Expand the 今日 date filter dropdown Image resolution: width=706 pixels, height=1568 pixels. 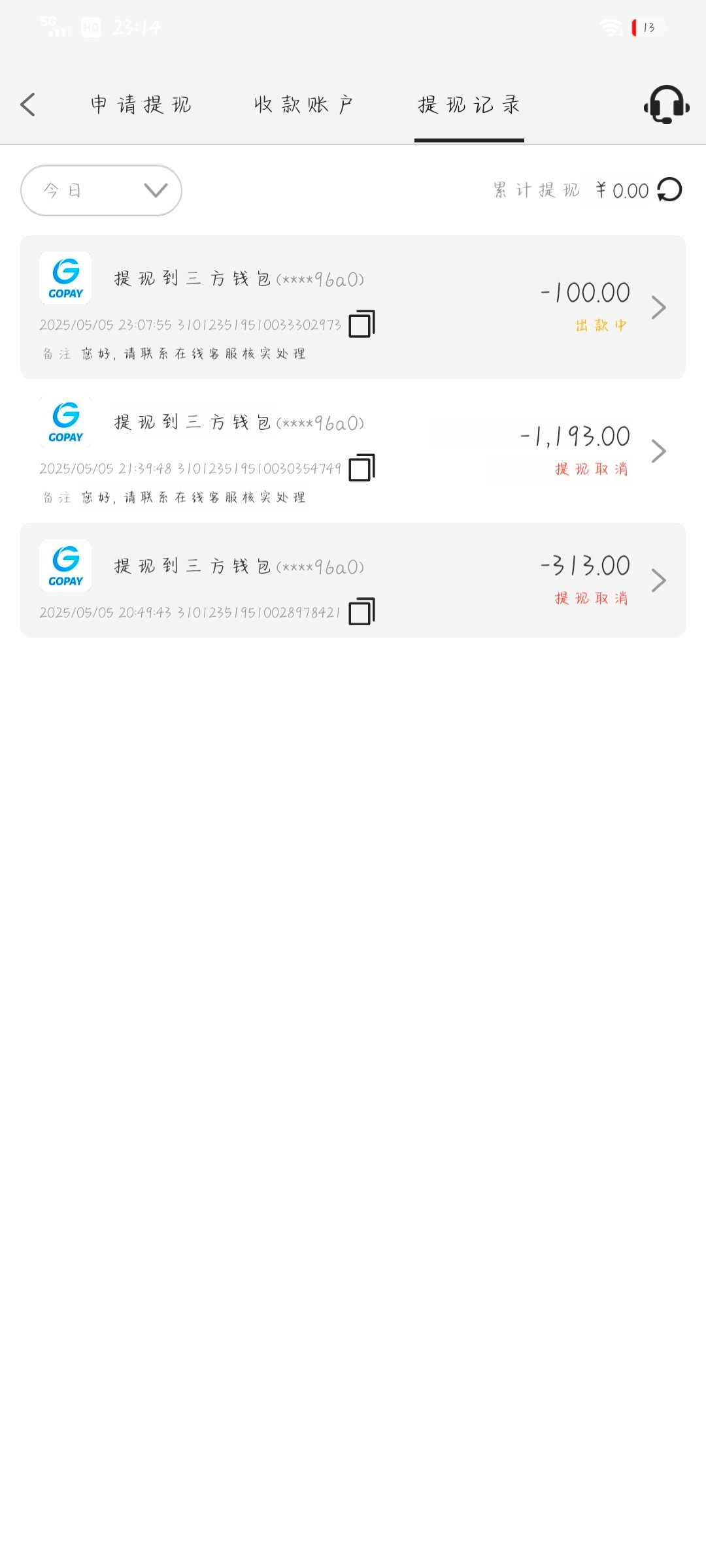(x=101, y=190)
